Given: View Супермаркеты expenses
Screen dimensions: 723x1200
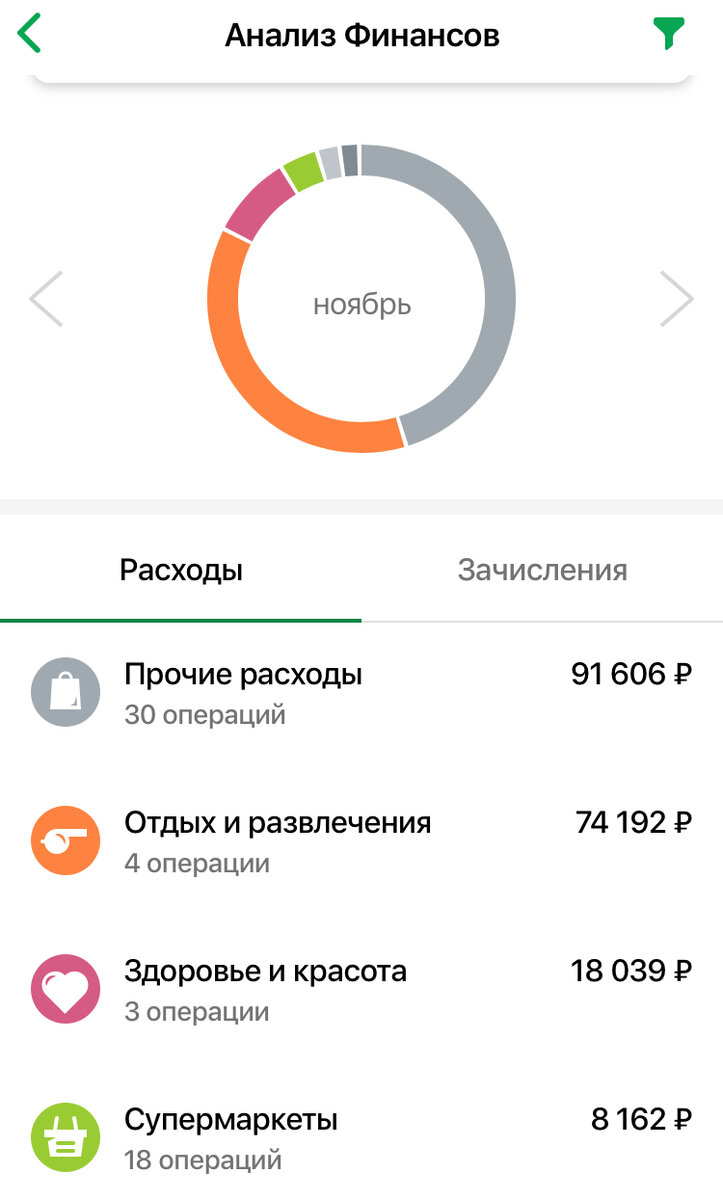Looking at the screenshot, I should (360, 1137).
